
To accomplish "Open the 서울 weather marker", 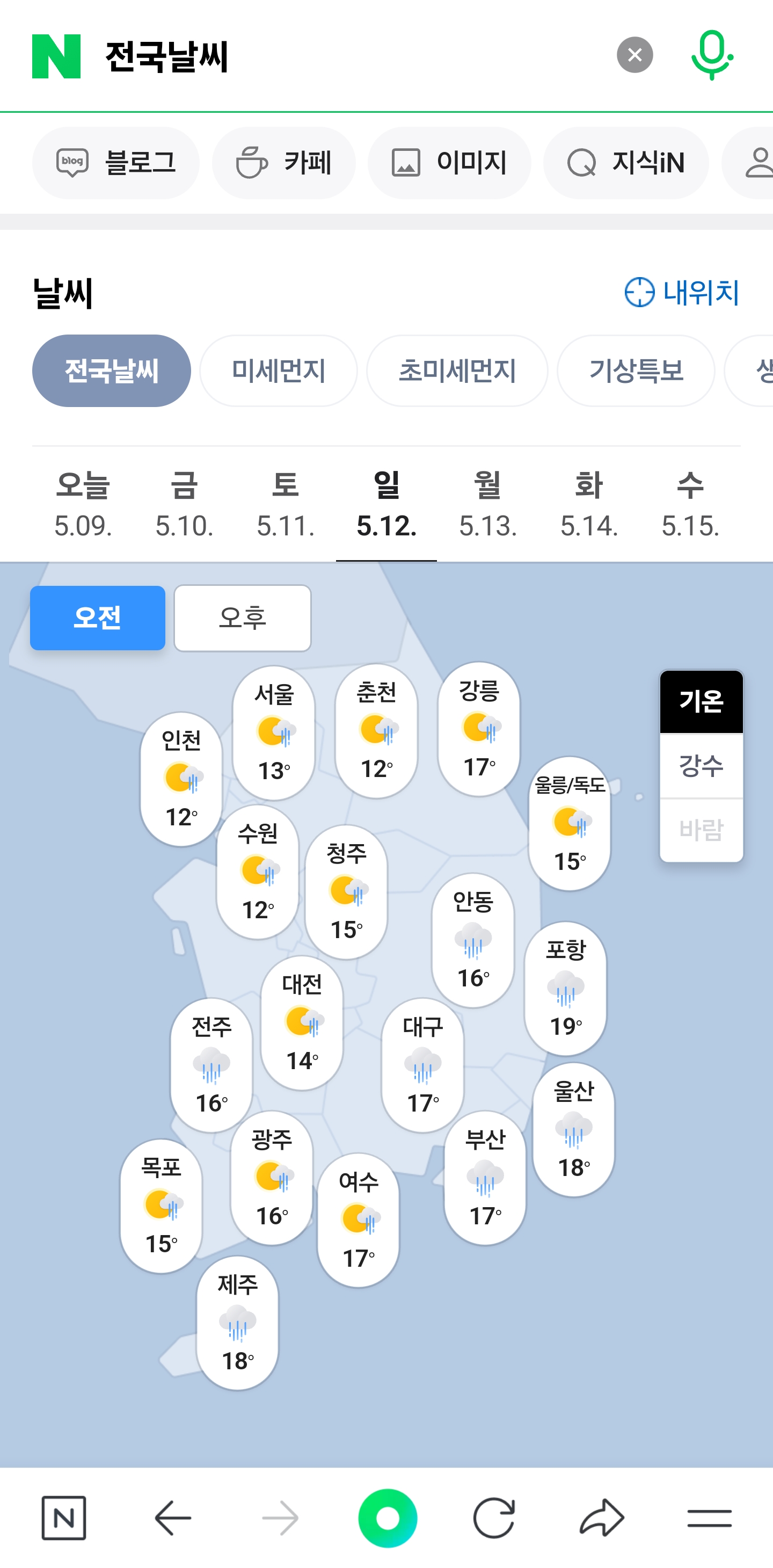I will click(274, 733).
